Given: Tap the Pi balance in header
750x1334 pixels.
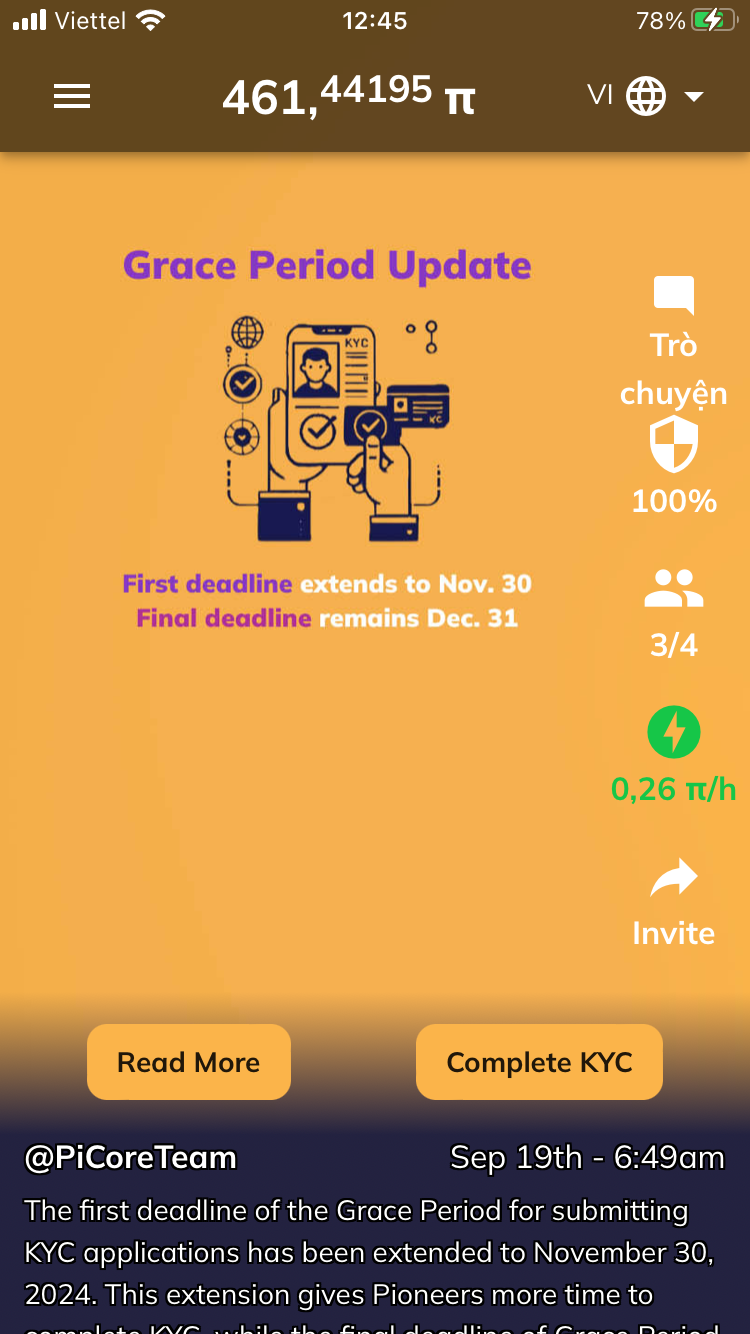Looking at the screenshot, I should point(348,97).
